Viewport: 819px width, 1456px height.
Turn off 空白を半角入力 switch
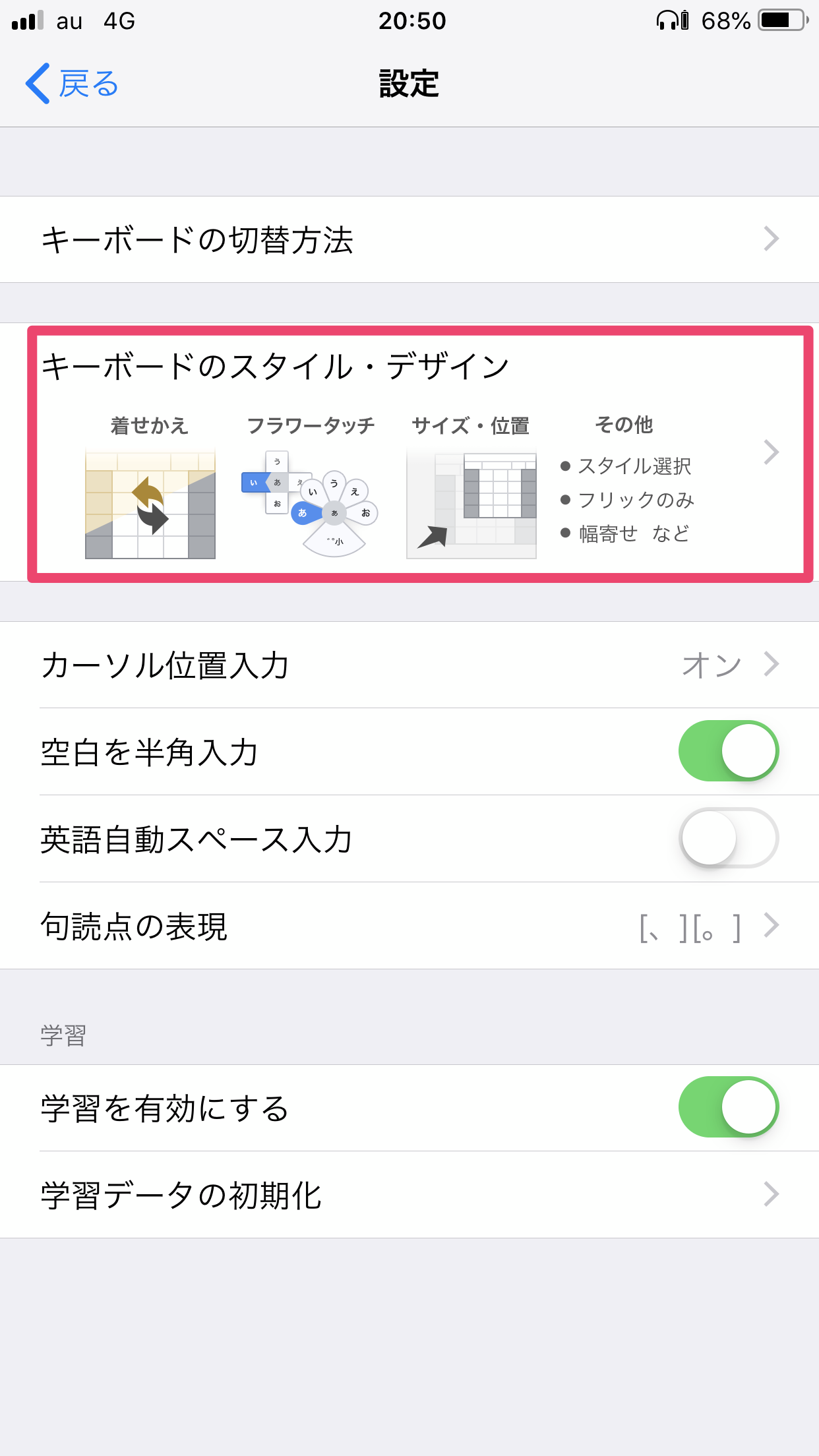pyautogui.click(x=728, y=751)
